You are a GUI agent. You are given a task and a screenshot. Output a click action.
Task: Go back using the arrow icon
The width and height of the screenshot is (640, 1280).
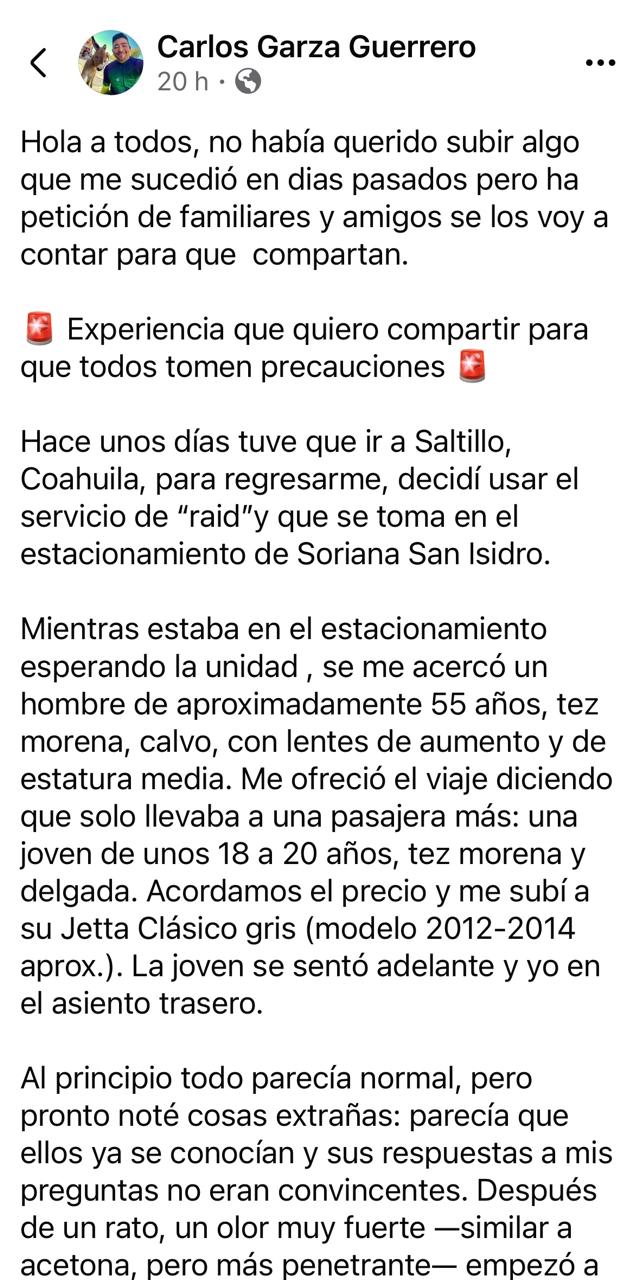(38, 63)
